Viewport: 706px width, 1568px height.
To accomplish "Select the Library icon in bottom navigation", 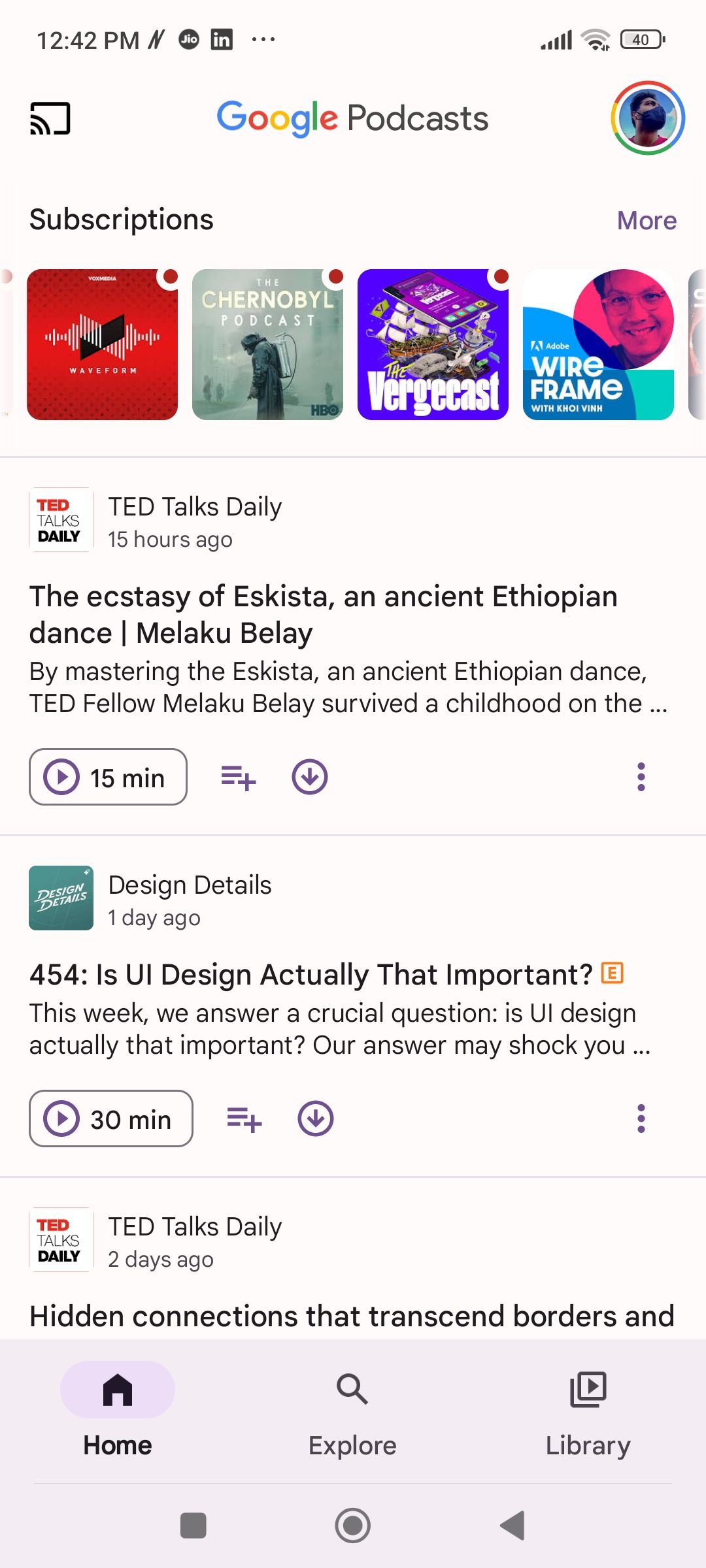I will 588,1390.
